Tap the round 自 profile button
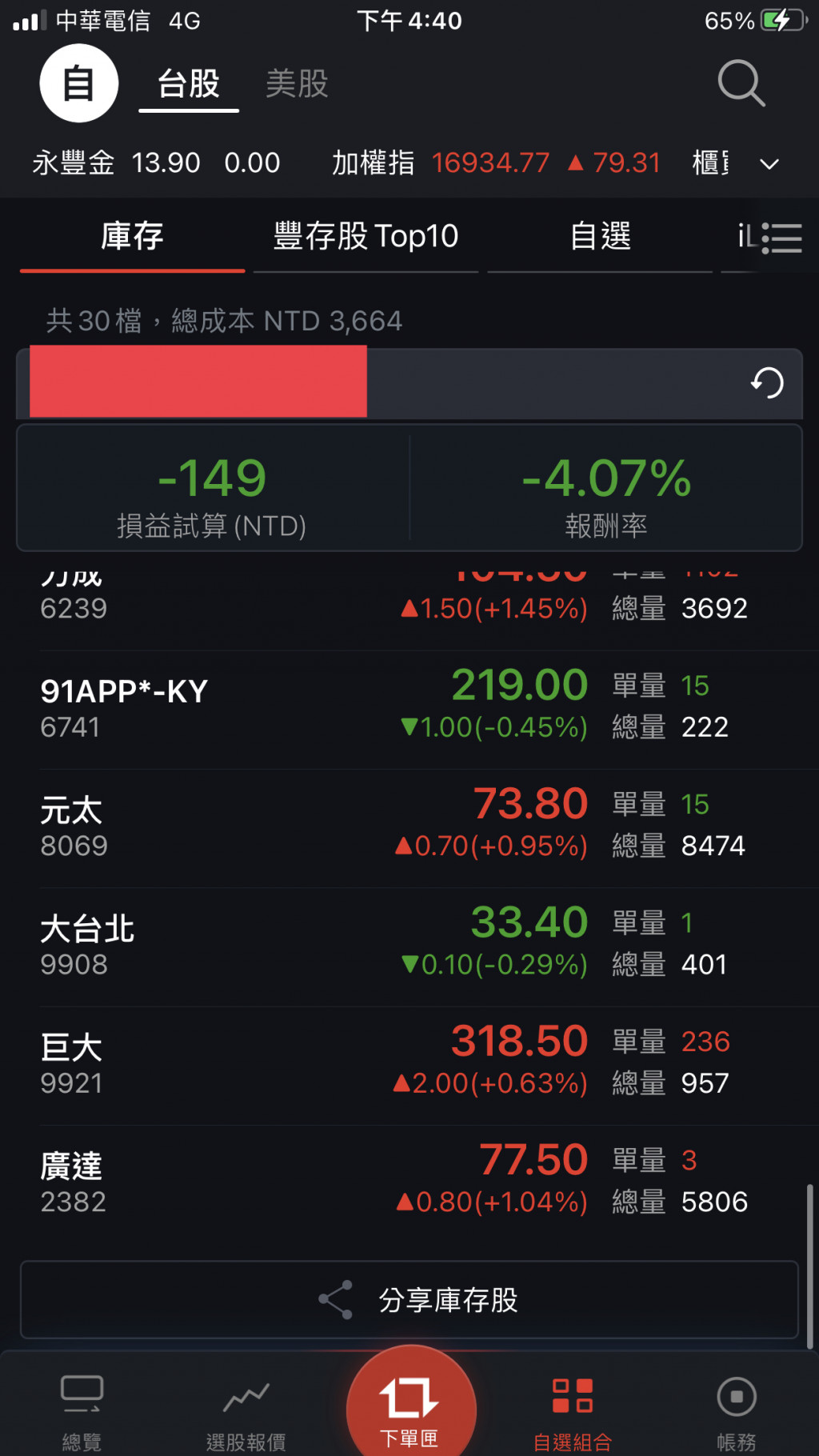The width and height of the screenshot is (819, 1456). 79,83
